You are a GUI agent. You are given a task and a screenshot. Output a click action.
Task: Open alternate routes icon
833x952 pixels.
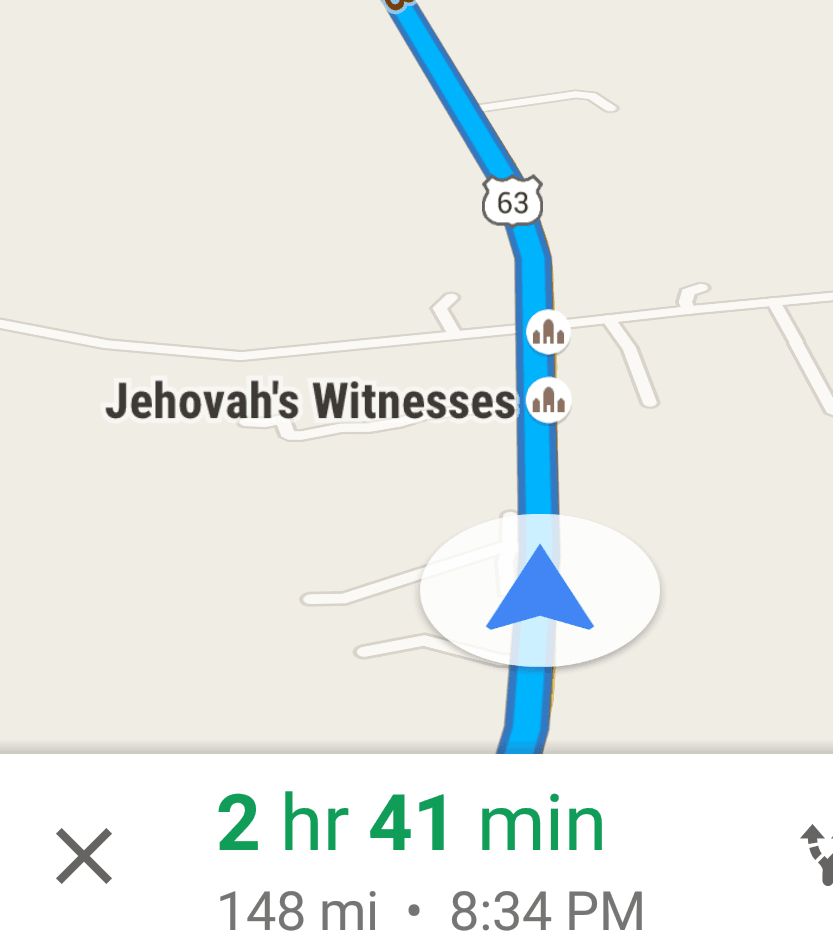click(818, 856)
